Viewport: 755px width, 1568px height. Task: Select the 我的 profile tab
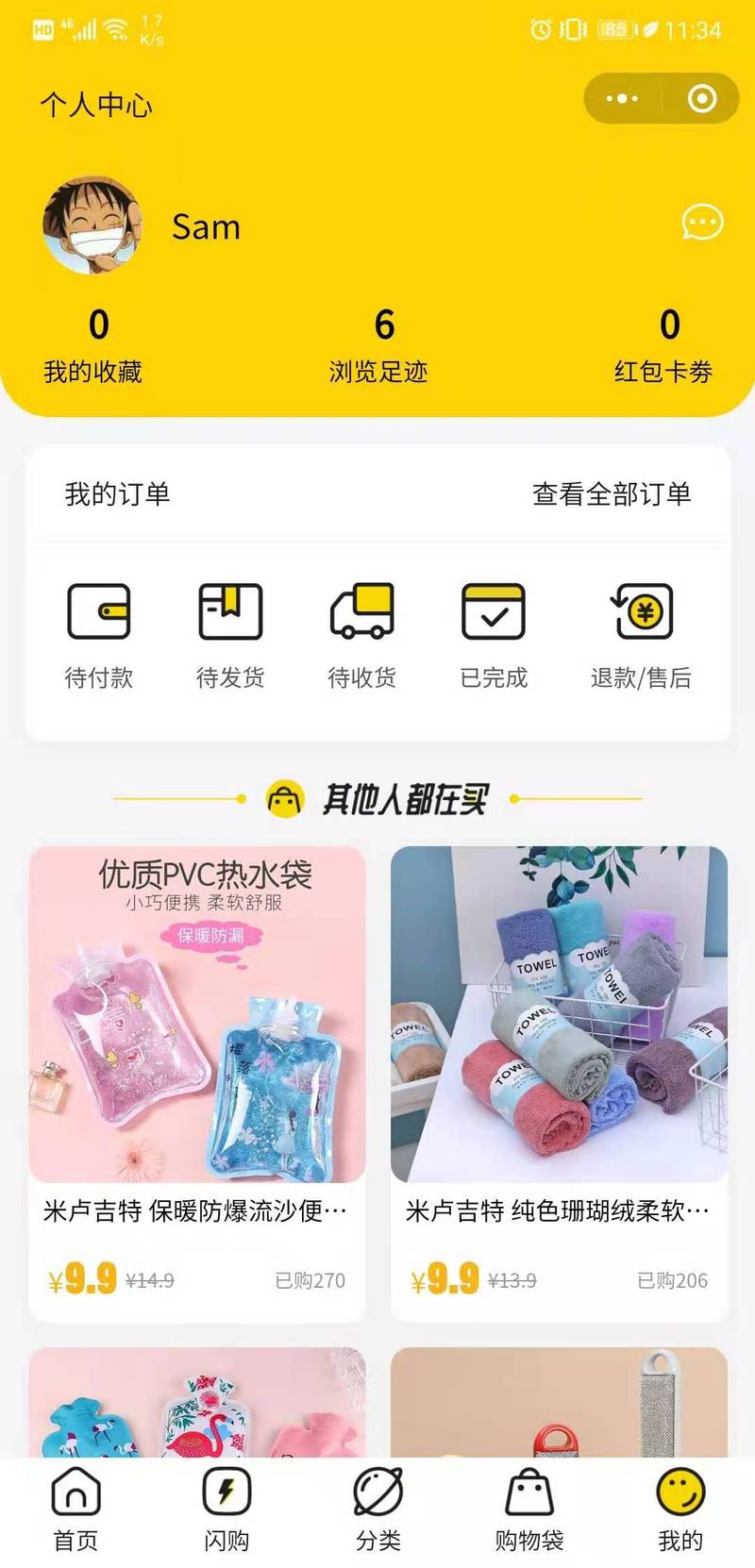coord(680,1510)
